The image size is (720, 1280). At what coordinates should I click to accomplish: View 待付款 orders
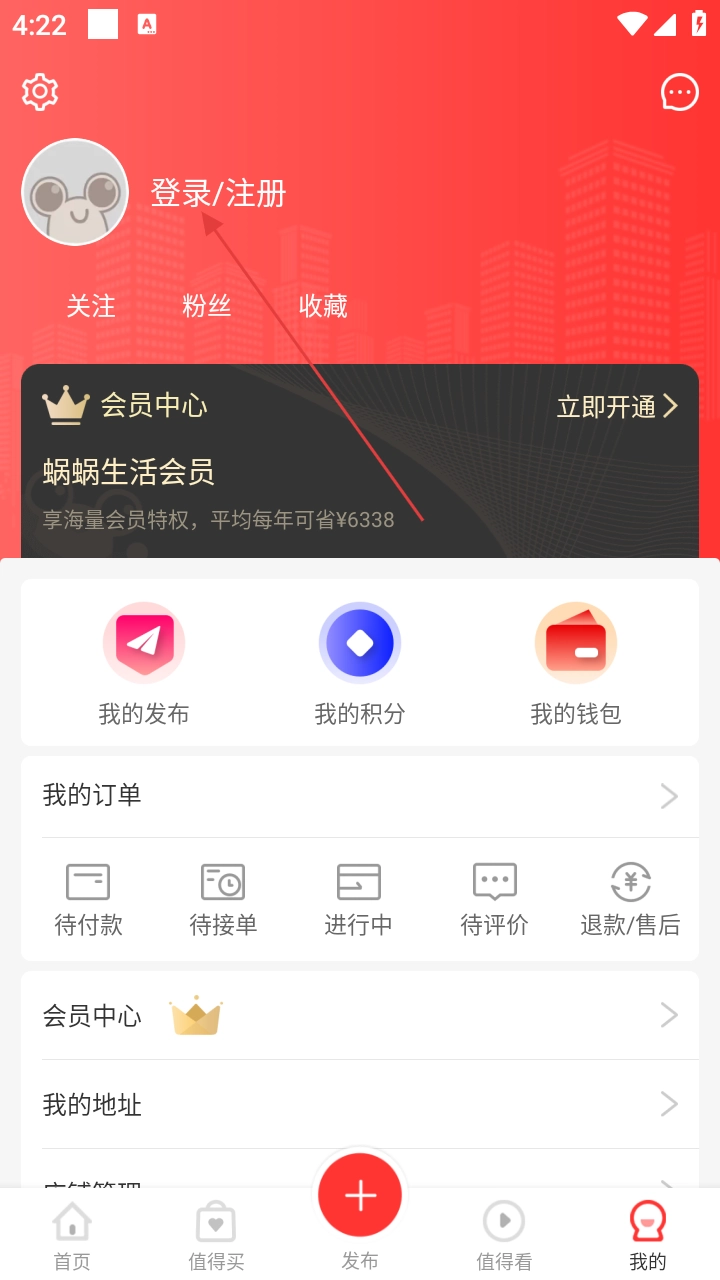tap(88, 899)
